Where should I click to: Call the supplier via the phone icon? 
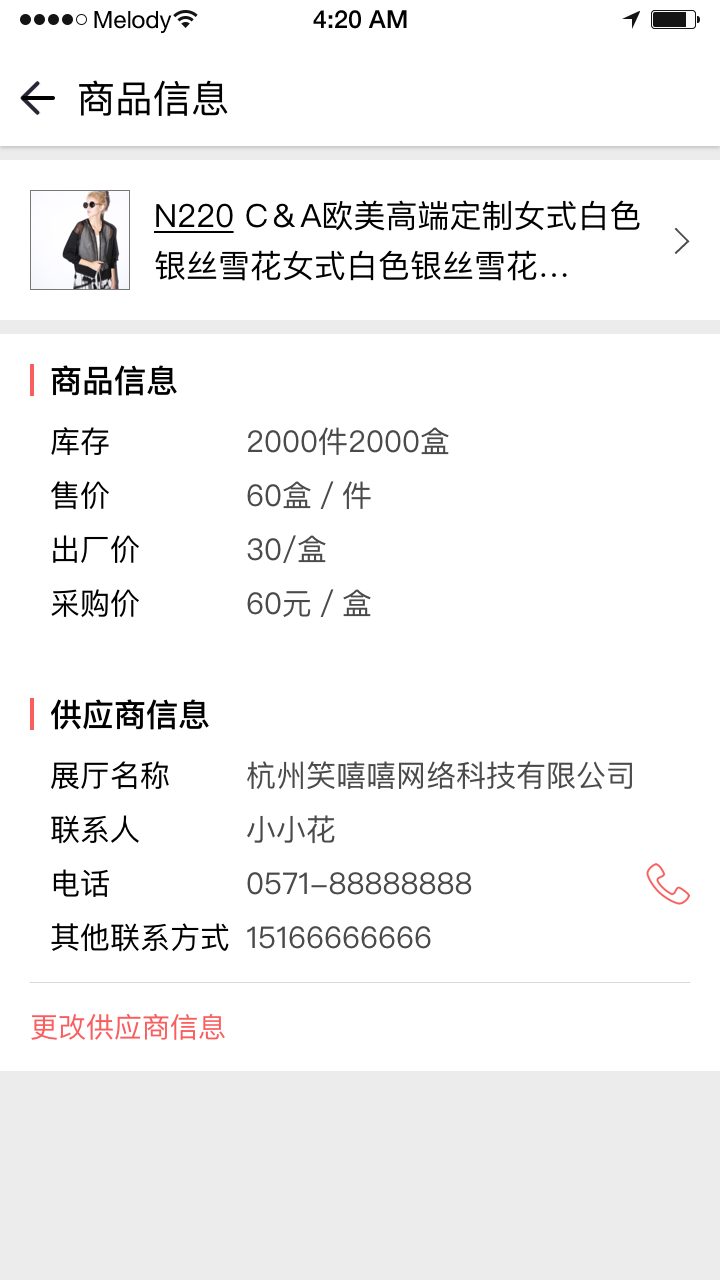pos(667,884)
